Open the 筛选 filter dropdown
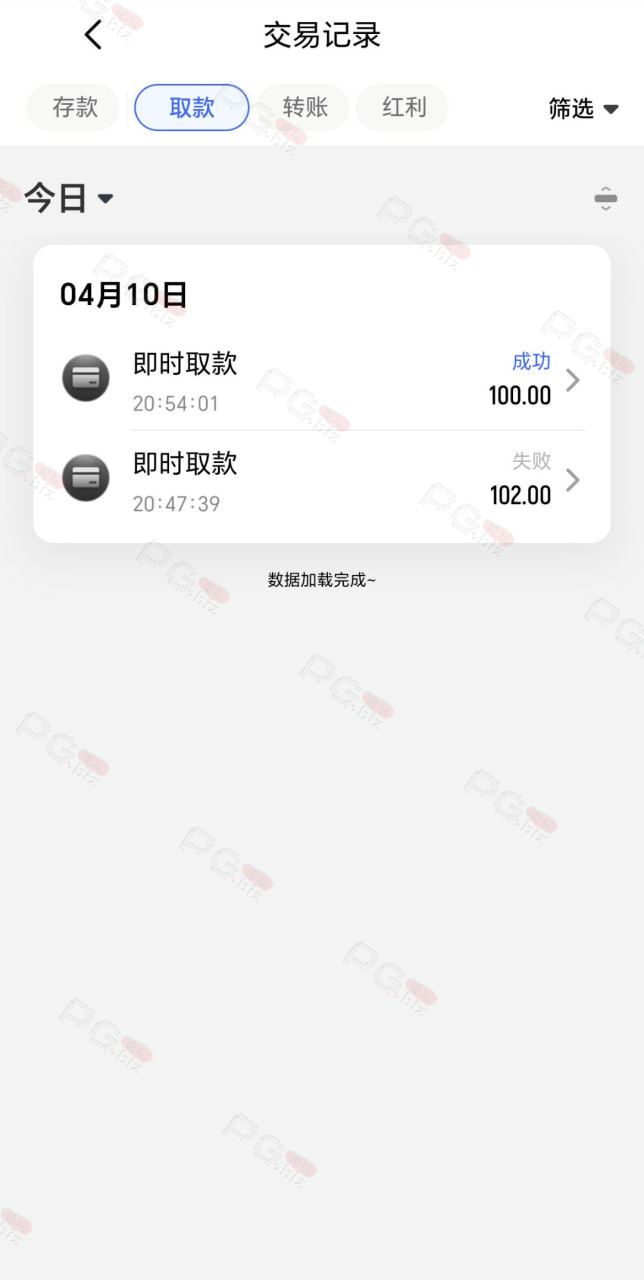The image size is (644, 1280). (x=584, y=108)
